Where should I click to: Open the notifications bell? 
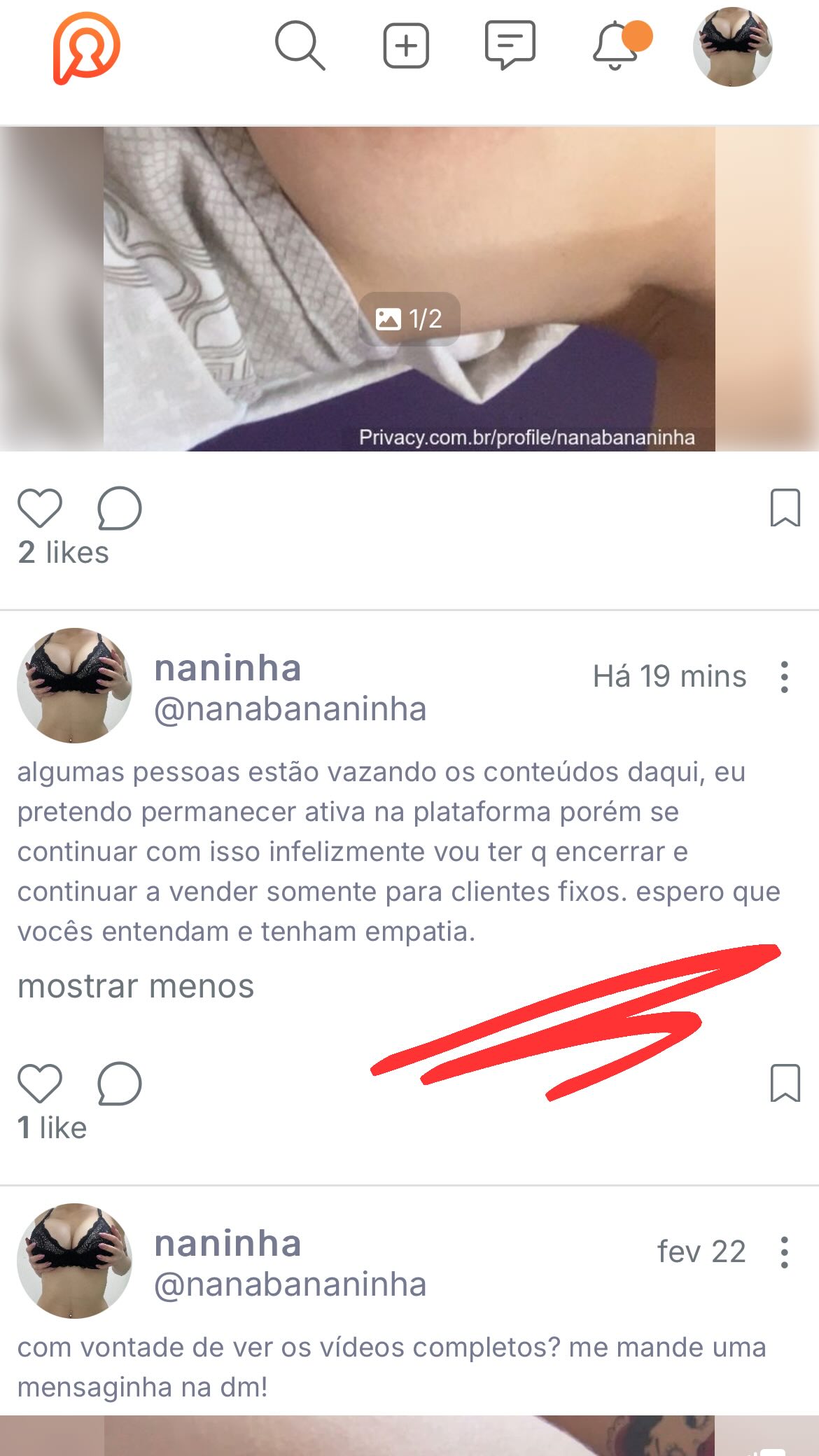click(616, 46)
